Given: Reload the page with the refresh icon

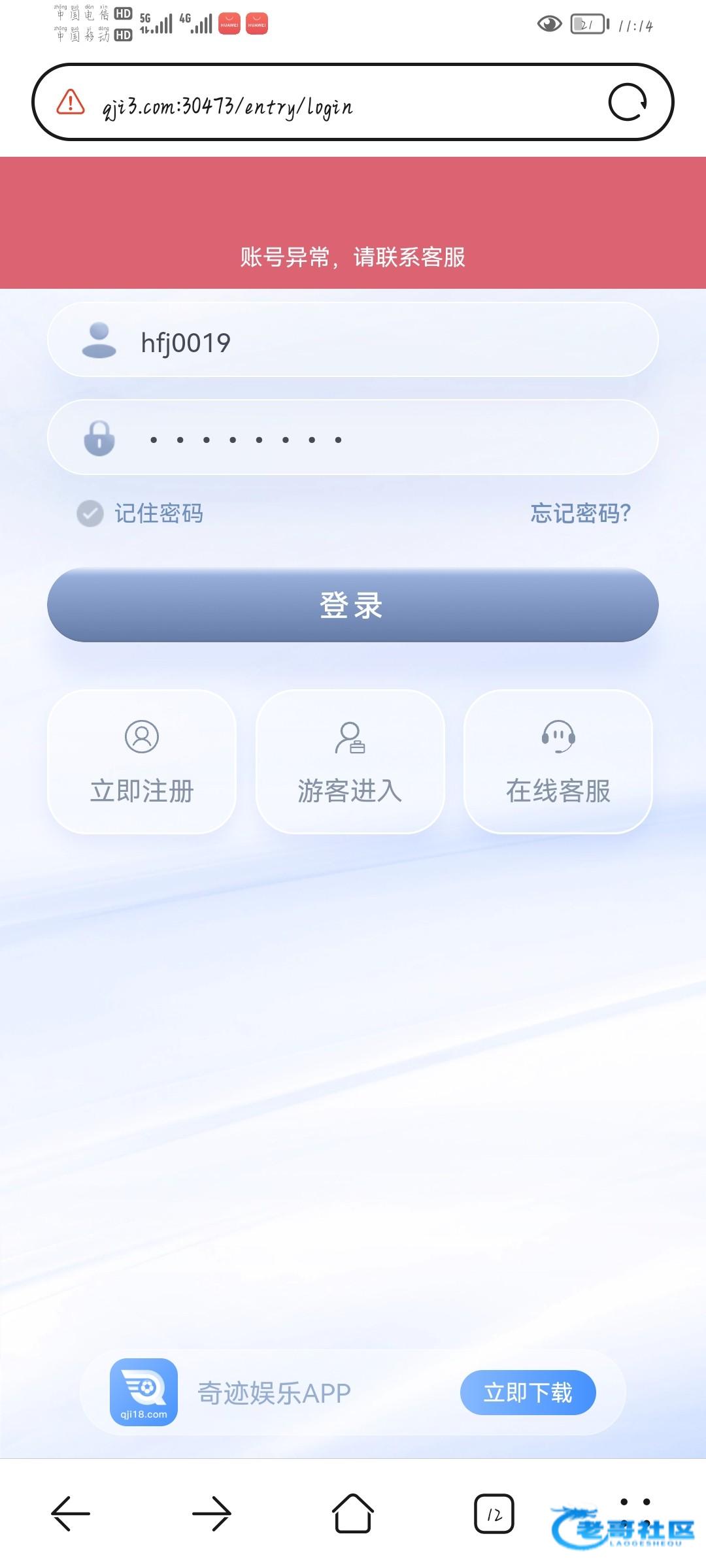Looking at the screenshot, I should click(x=628, y=102).
